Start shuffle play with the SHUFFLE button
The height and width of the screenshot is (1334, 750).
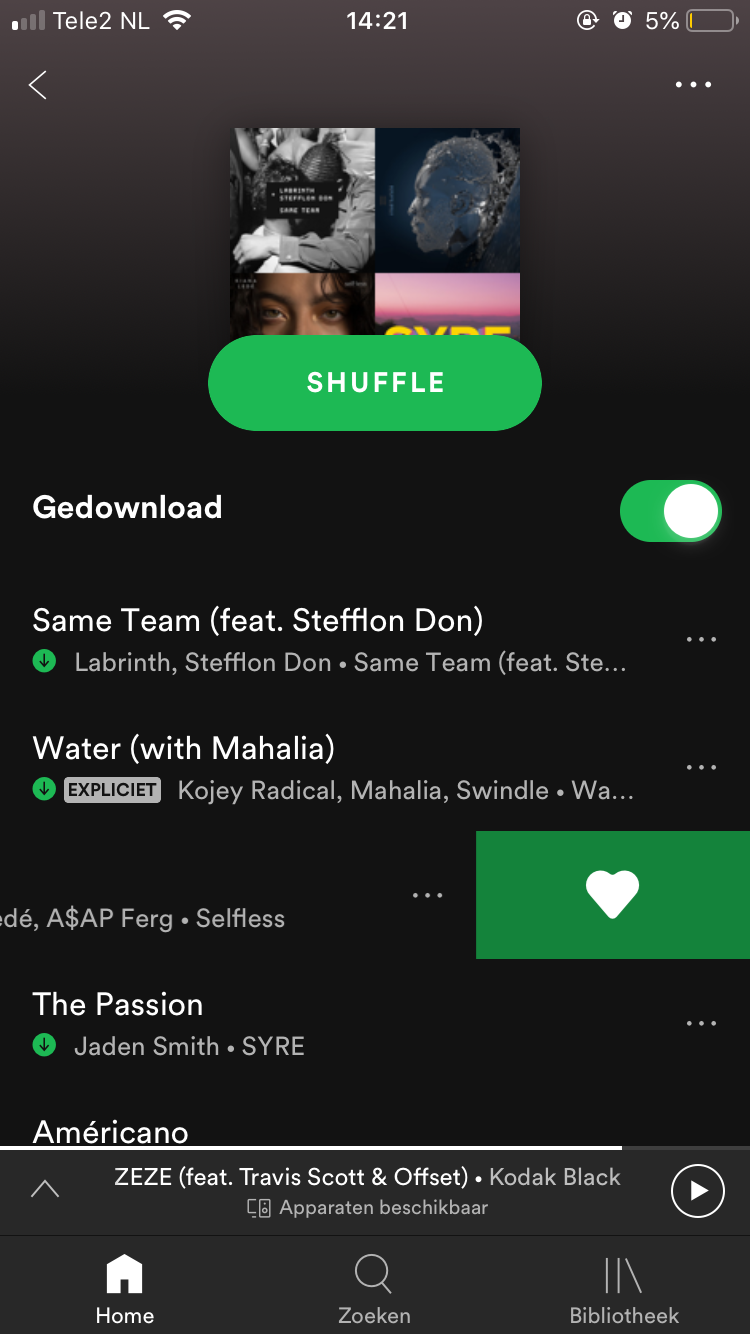(x=375, y=383)
